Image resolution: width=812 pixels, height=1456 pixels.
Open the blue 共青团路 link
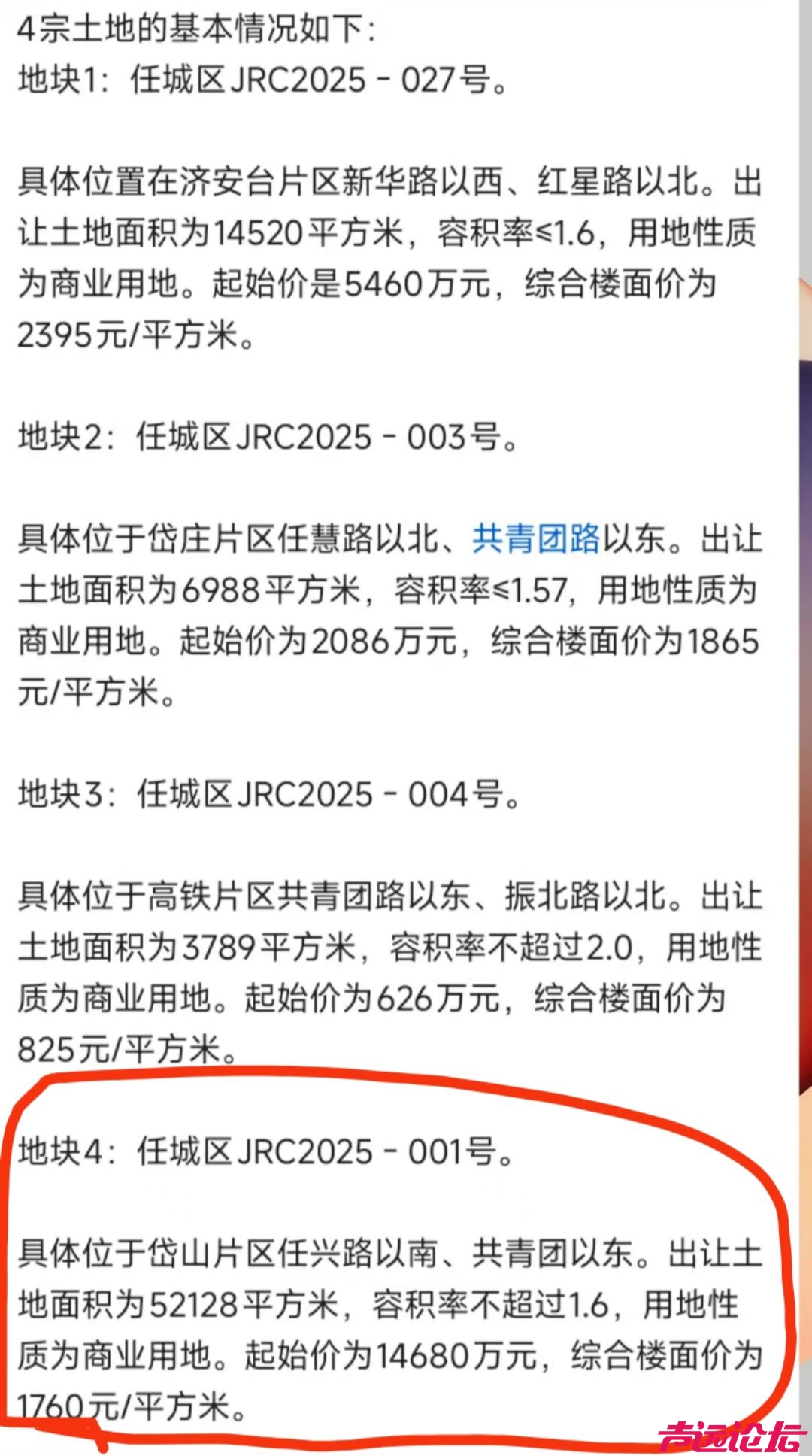pos(536,538)
